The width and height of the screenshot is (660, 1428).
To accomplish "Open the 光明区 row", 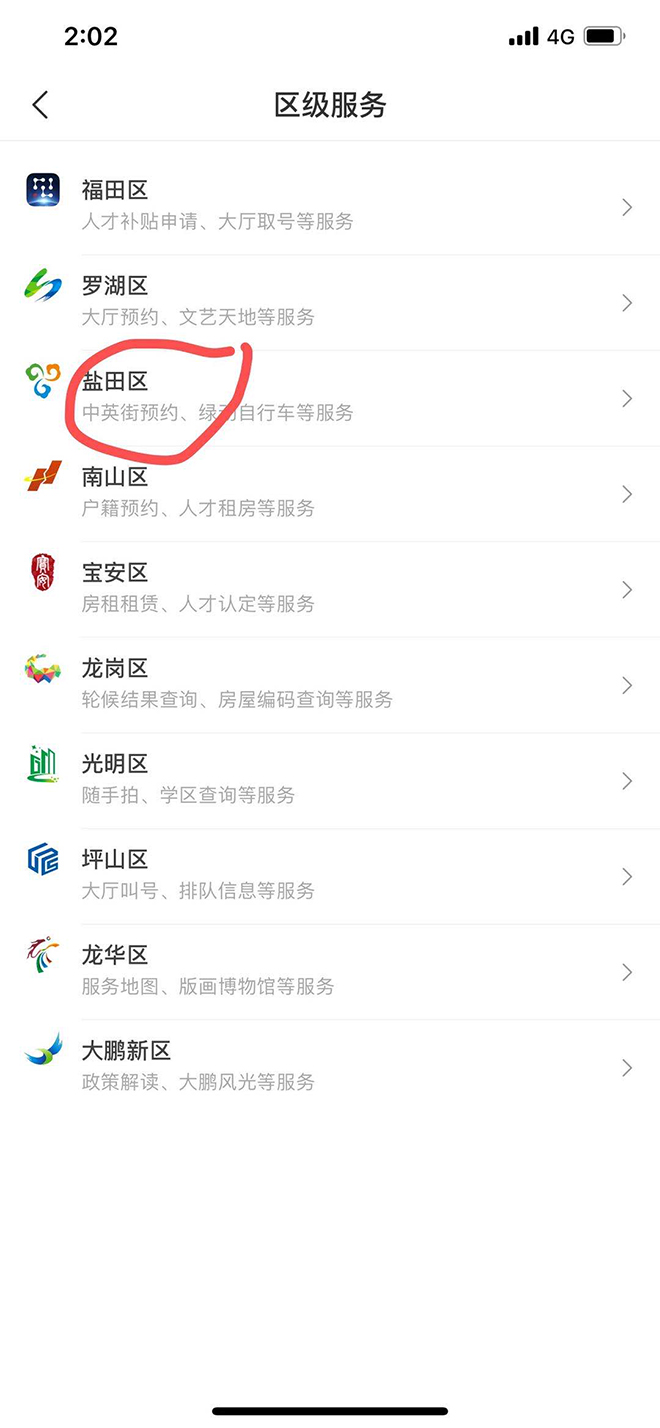I will (330, 781).
